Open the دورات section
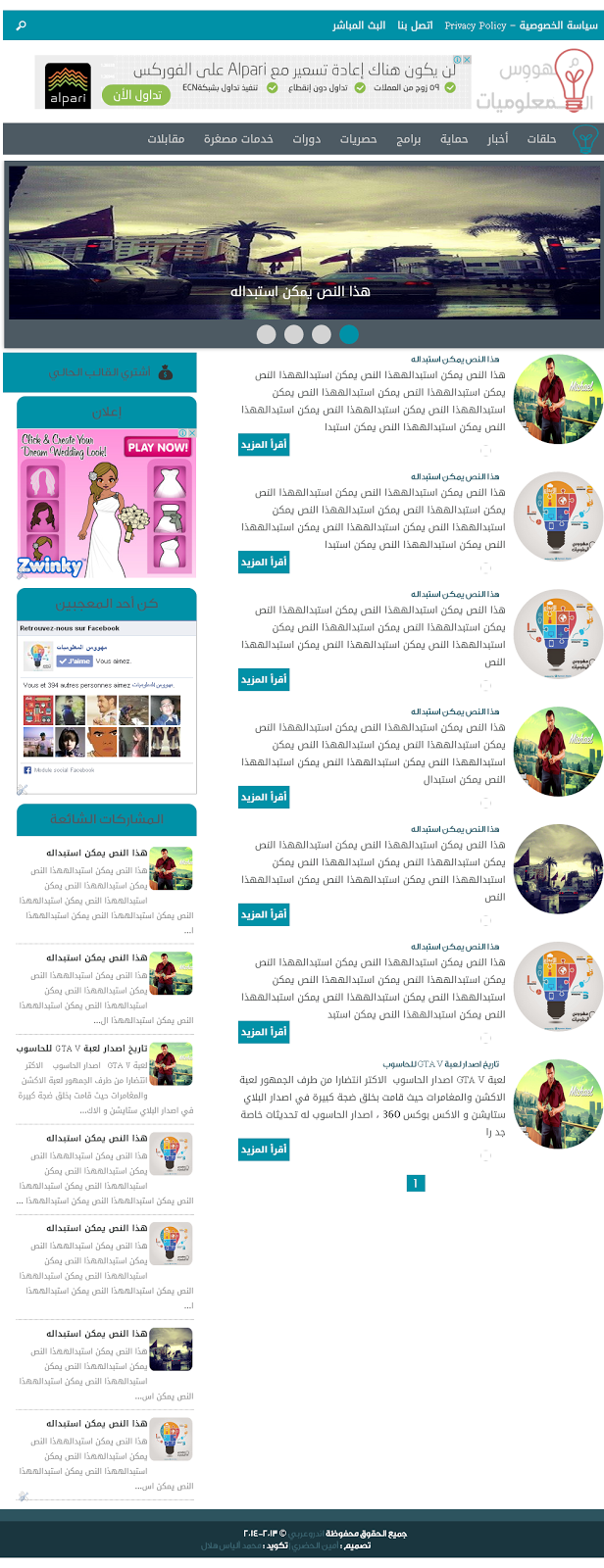604x1568 pixels. 307,139
